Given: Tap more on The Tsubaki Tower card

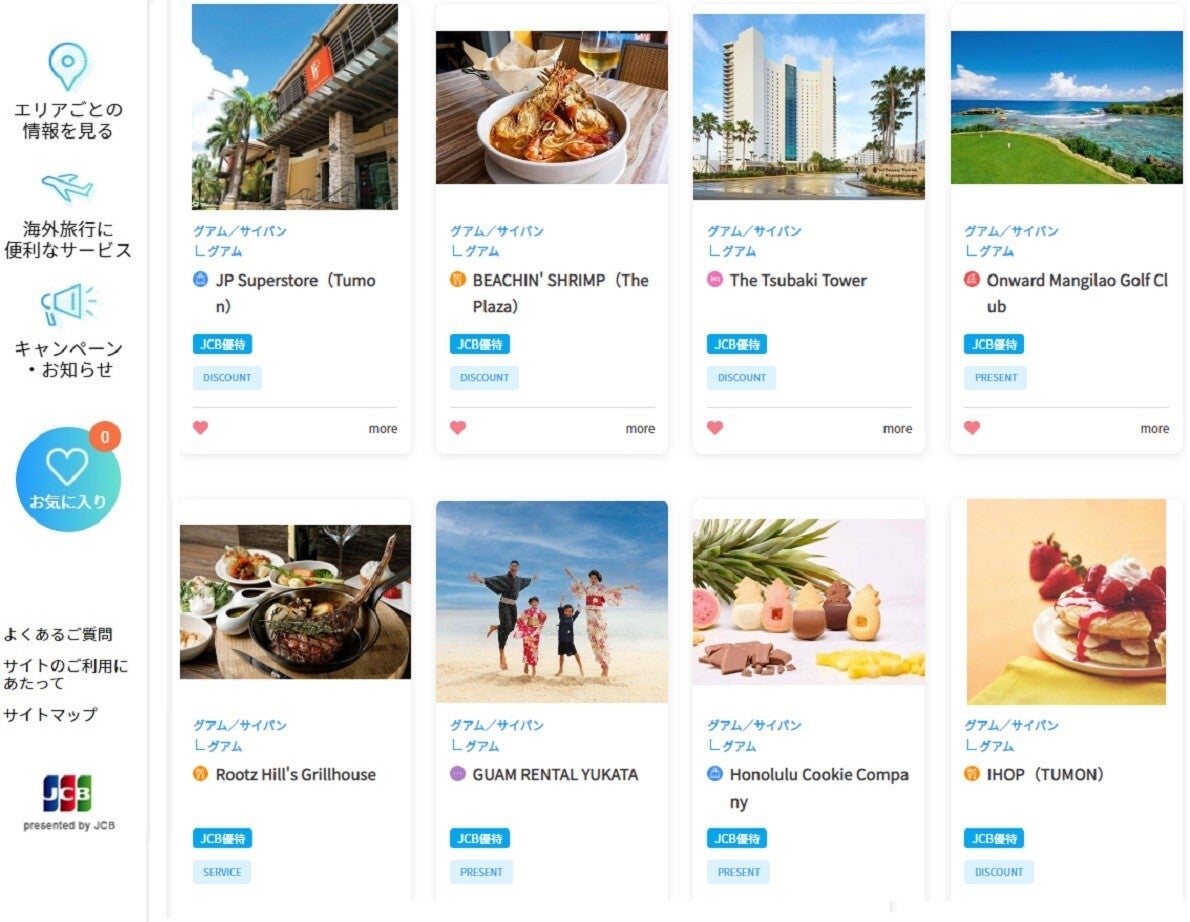Looking at the screenshot, I should click(x=897, y=429).
